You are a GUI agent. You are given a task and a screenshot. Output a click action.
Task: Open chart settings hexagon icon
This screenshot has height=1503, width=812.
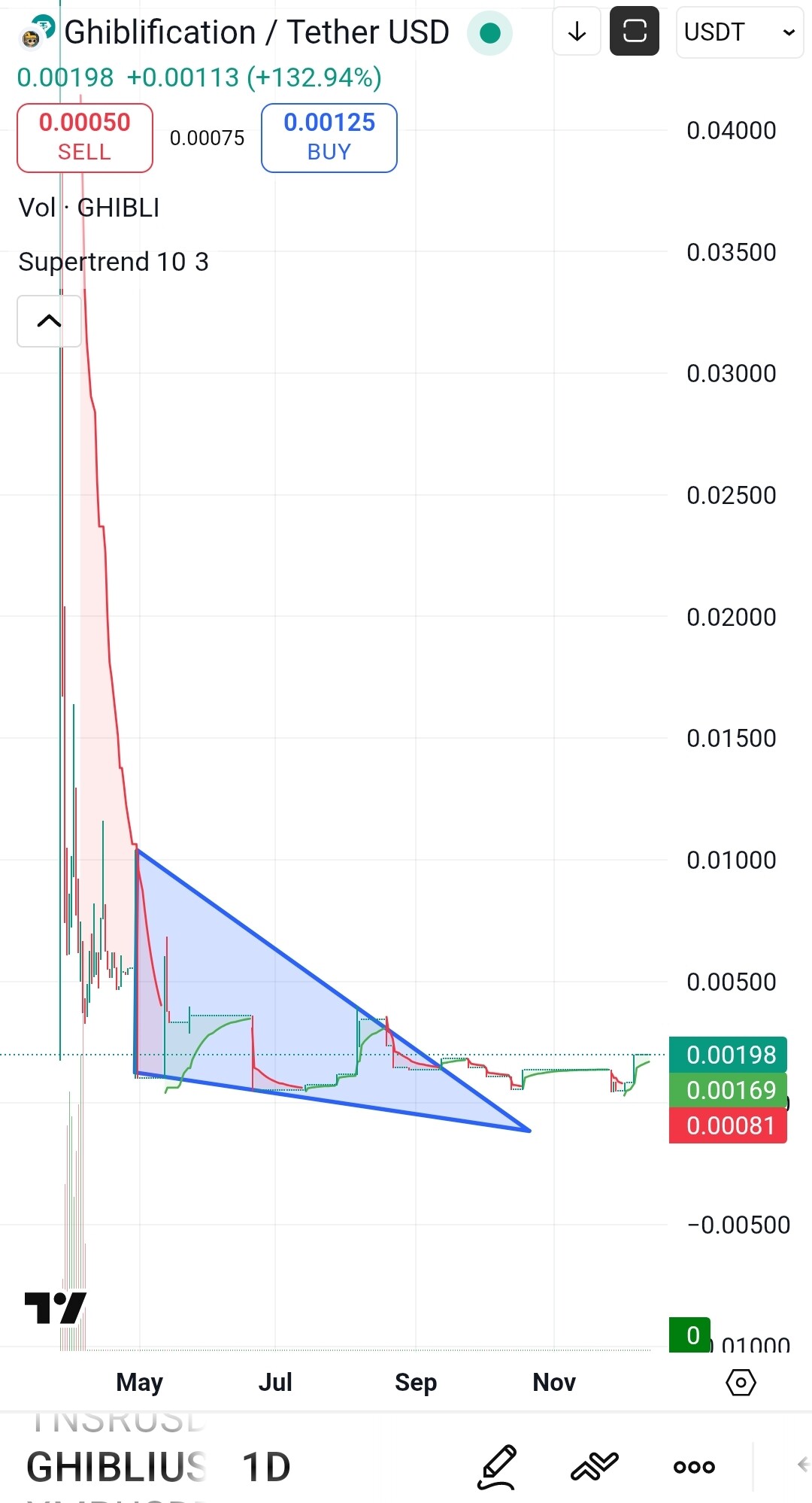coord(741,1382)
